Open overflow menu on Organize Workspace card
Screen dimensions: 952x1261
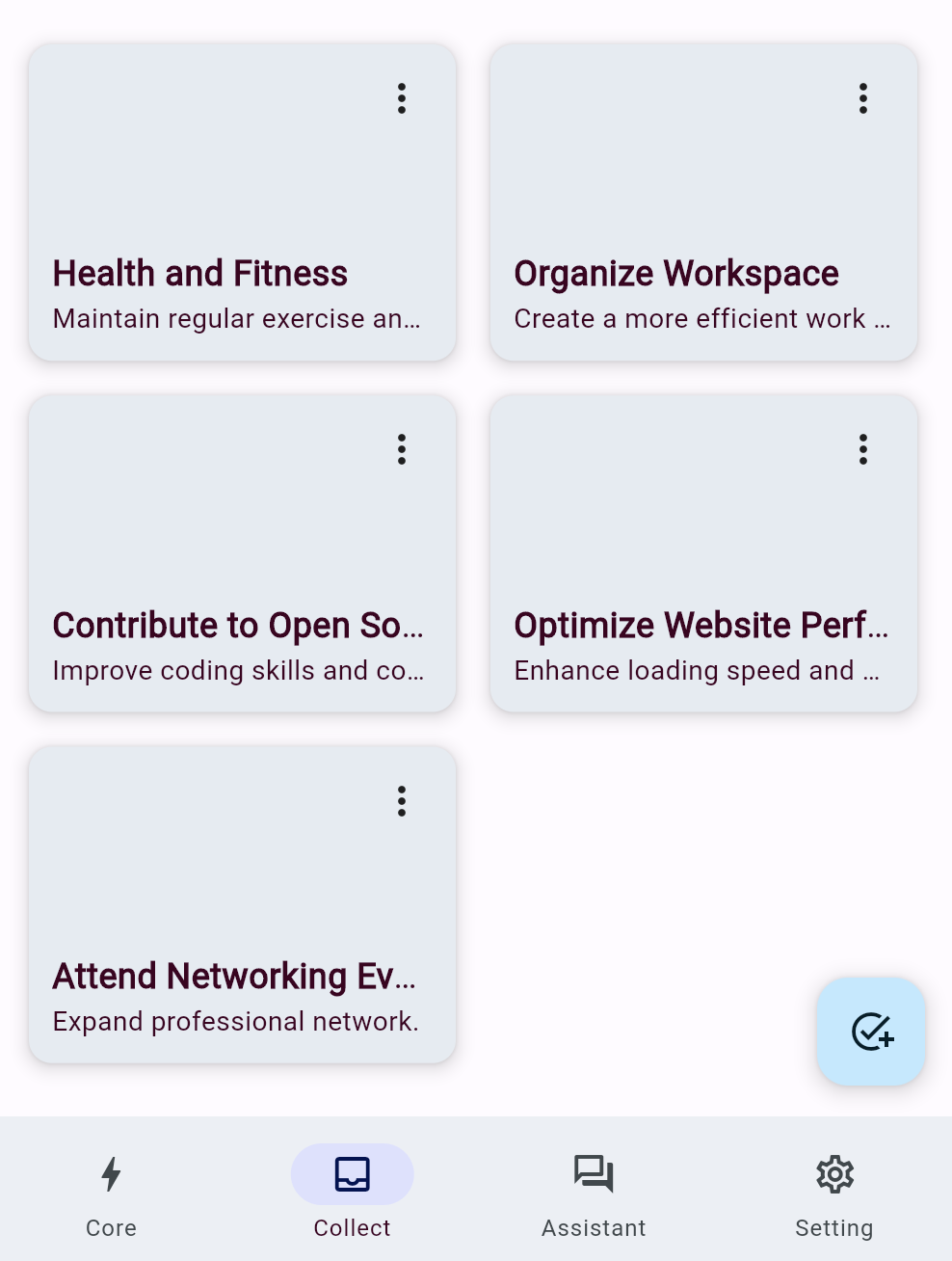[x=862, y=98]
